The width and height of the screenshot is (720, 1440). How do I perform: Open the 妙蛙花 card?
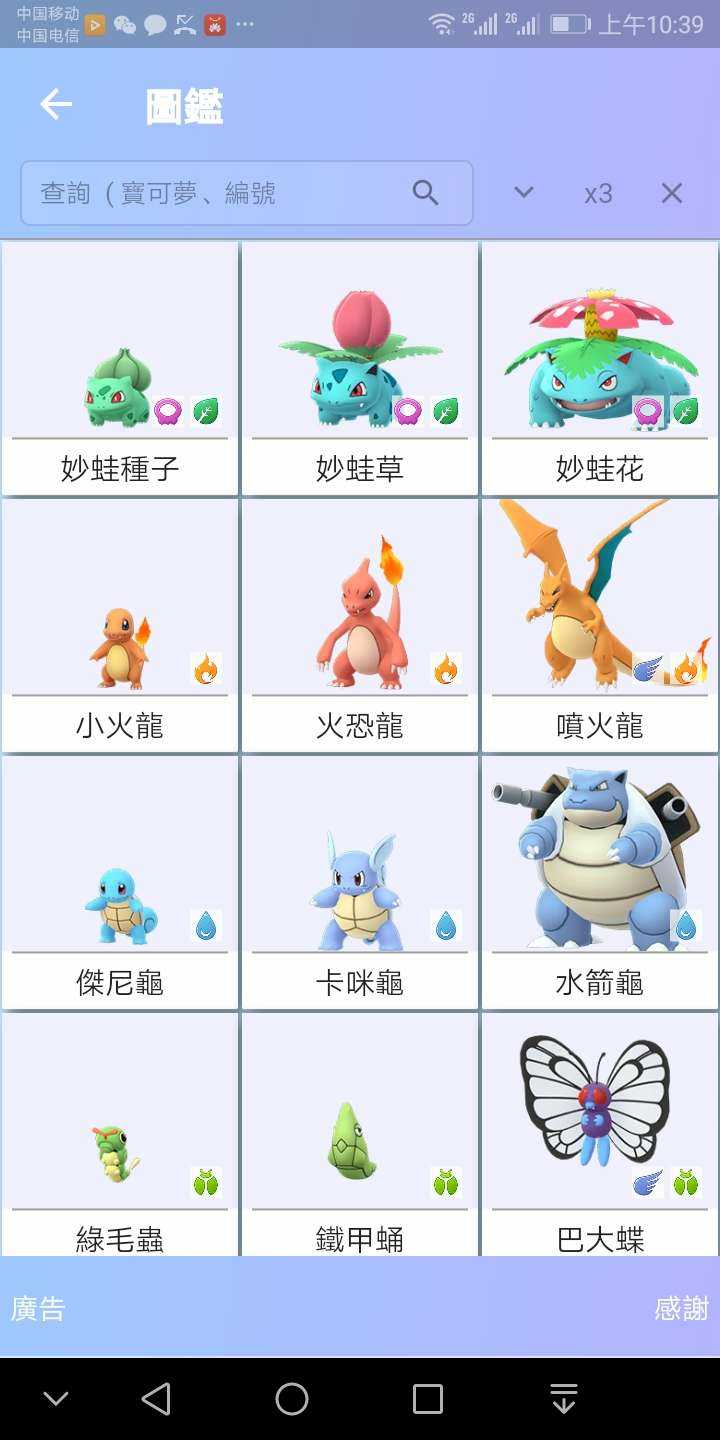[x=600, y=369]
